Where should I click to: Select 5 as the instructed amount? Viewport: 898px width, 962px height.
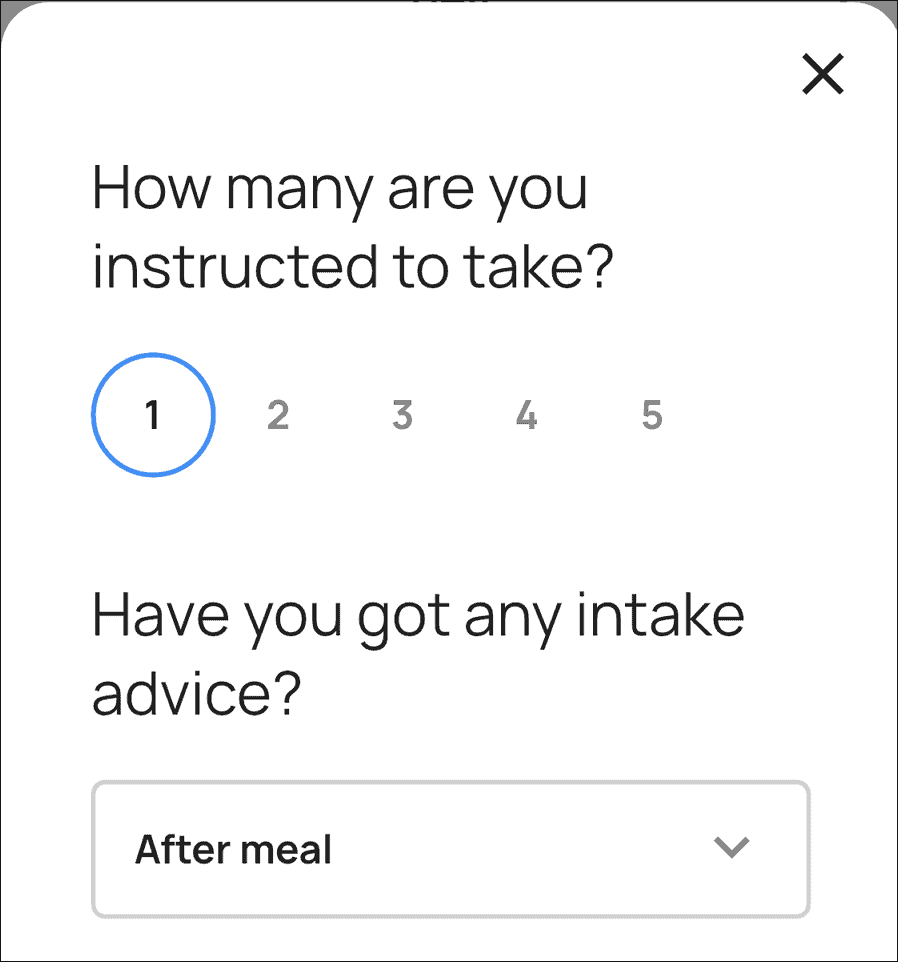pyautogui.click(x=652, y=415)
